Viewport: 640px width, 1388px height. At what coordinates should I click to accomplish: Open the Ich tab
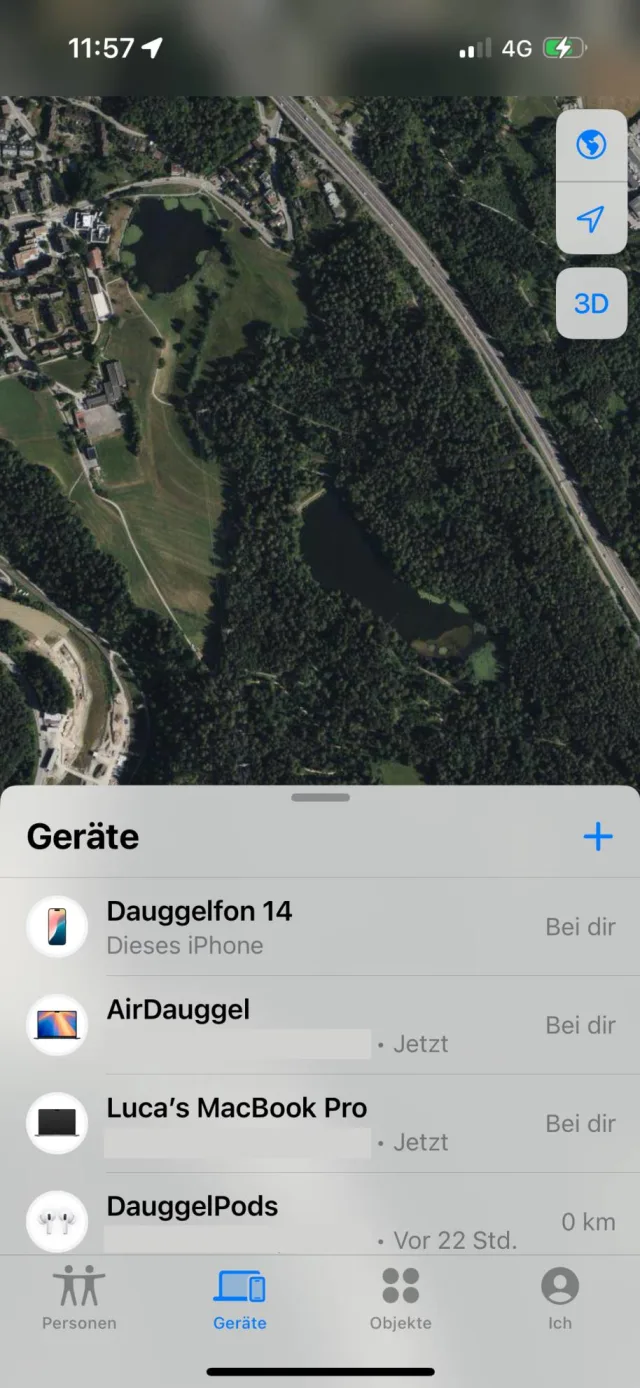[560, 1298]
